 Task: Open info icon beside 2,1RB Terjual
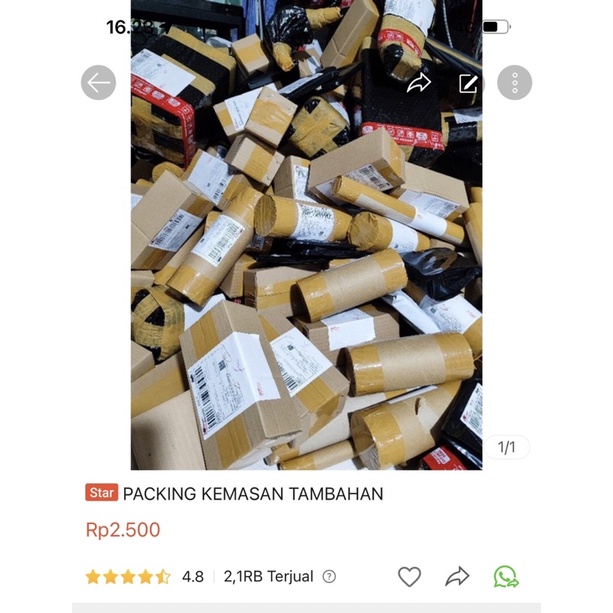[x=329, y=577]
